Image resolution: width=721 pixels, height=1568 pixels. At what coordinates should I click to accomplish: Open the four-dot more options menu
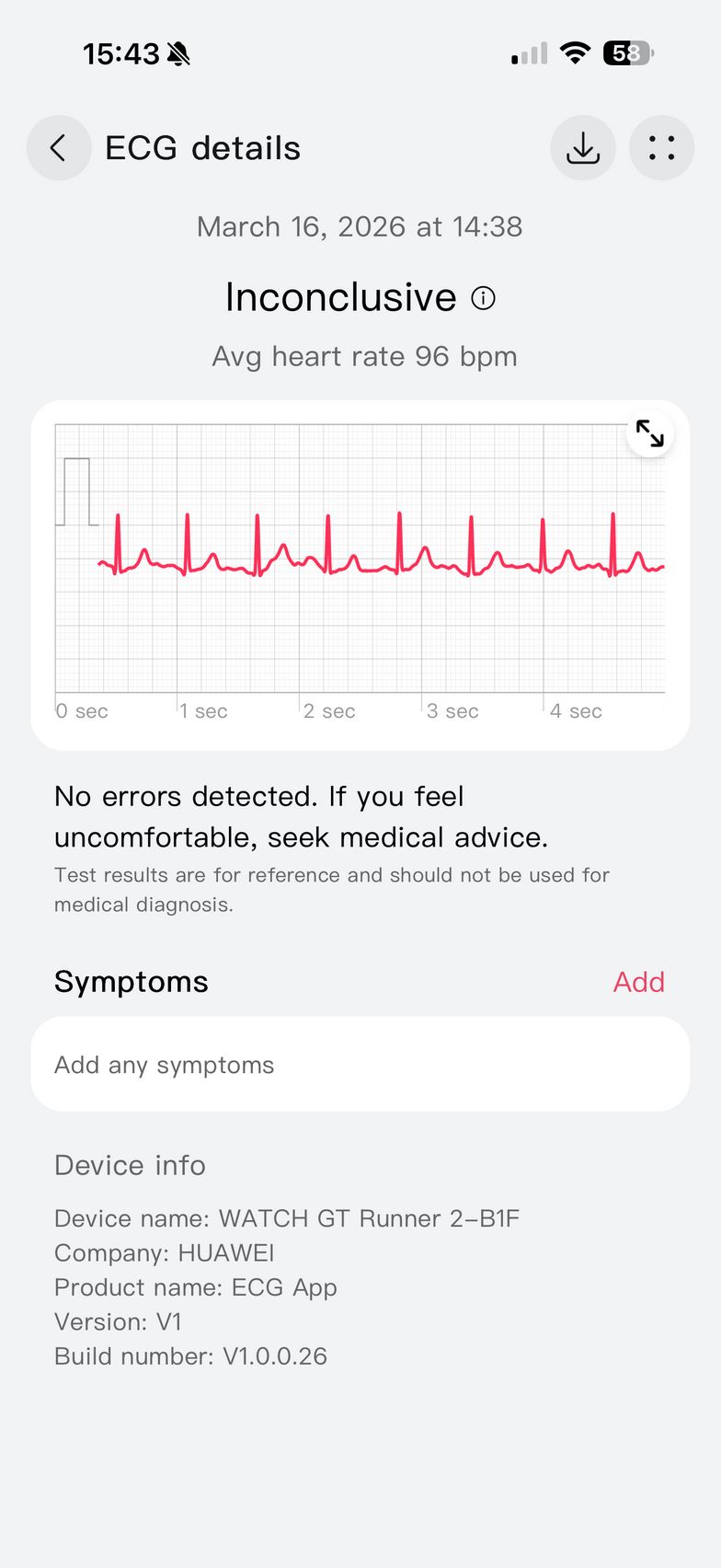(x=661, y=148)
